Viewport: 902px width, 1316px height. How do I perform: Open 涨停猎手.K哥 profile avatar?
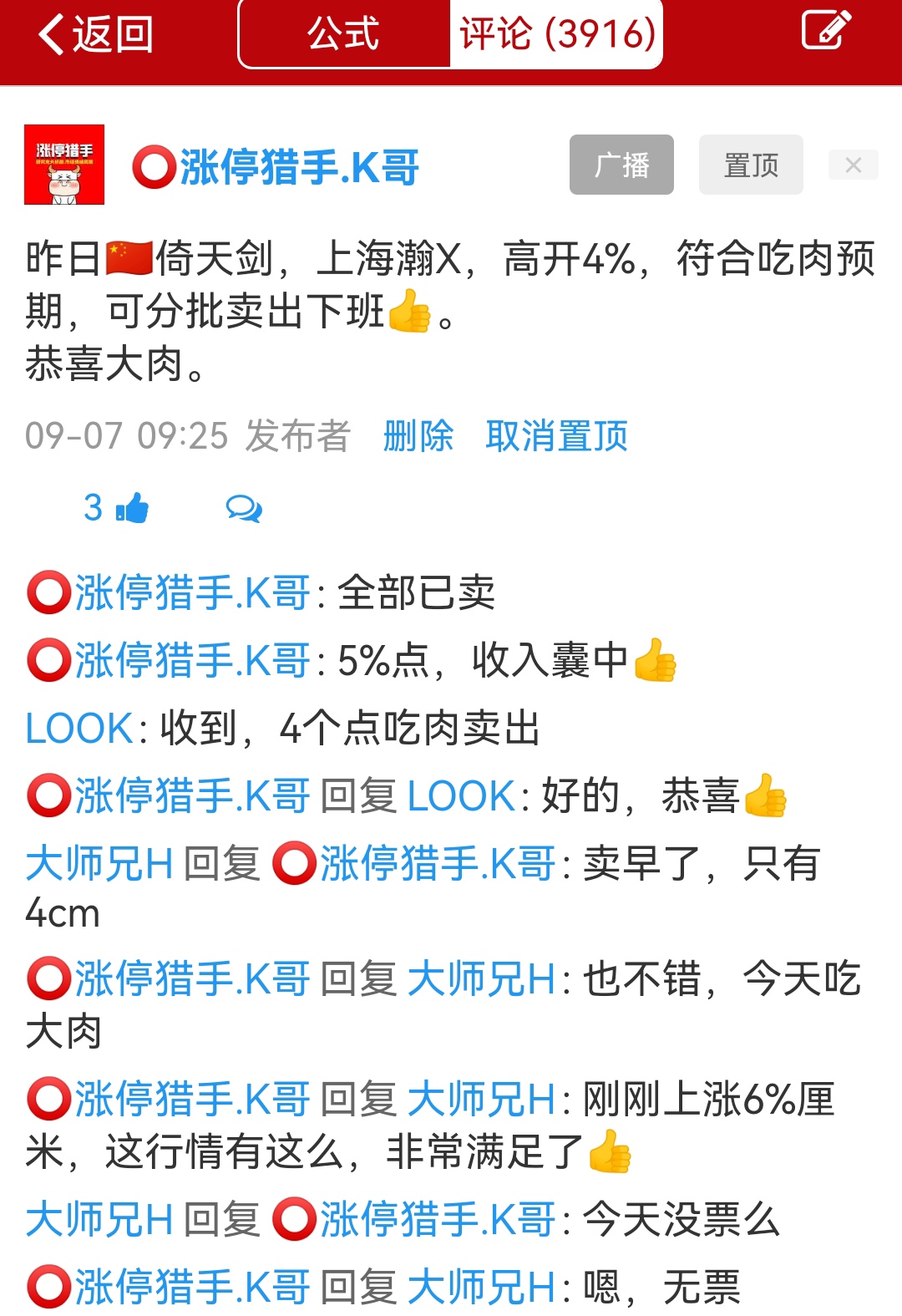point(64,165)
